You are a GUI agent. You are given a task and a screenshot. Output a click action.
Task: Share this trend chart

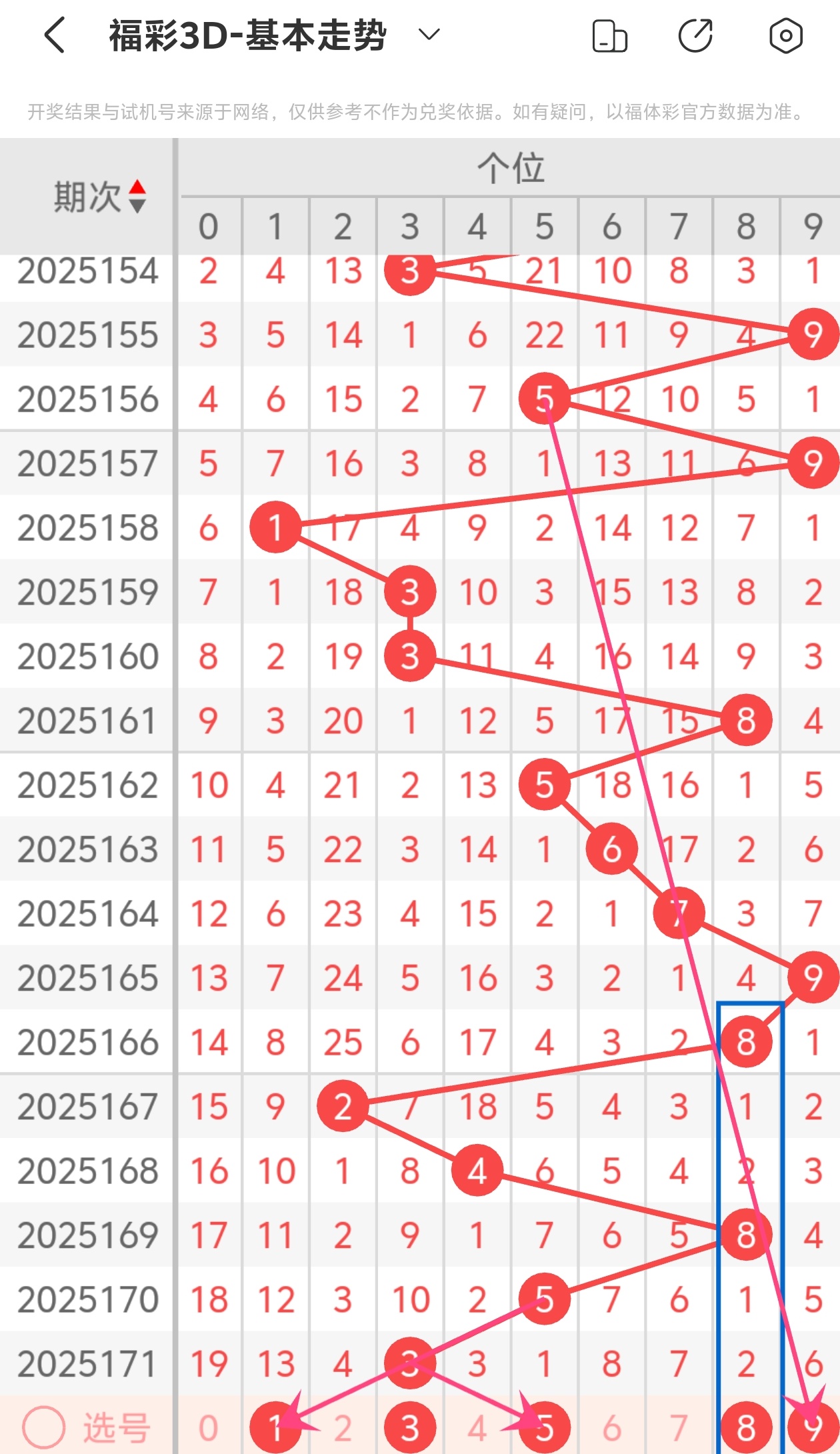coord(695,35)
